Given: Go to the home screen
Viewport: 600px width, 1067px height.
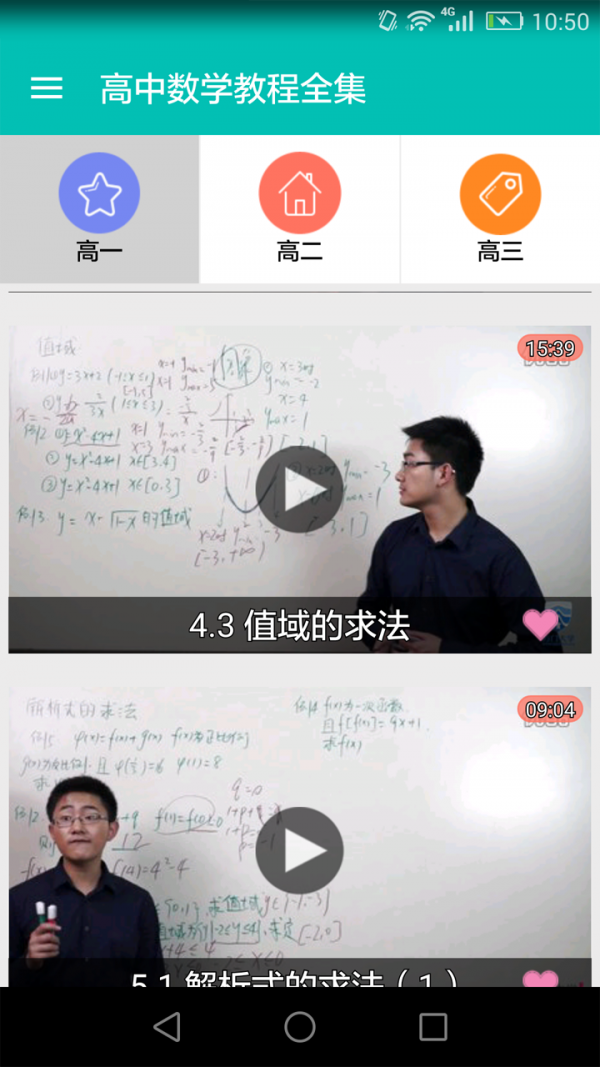Looking at the screenshot, I should point(300,1026).
